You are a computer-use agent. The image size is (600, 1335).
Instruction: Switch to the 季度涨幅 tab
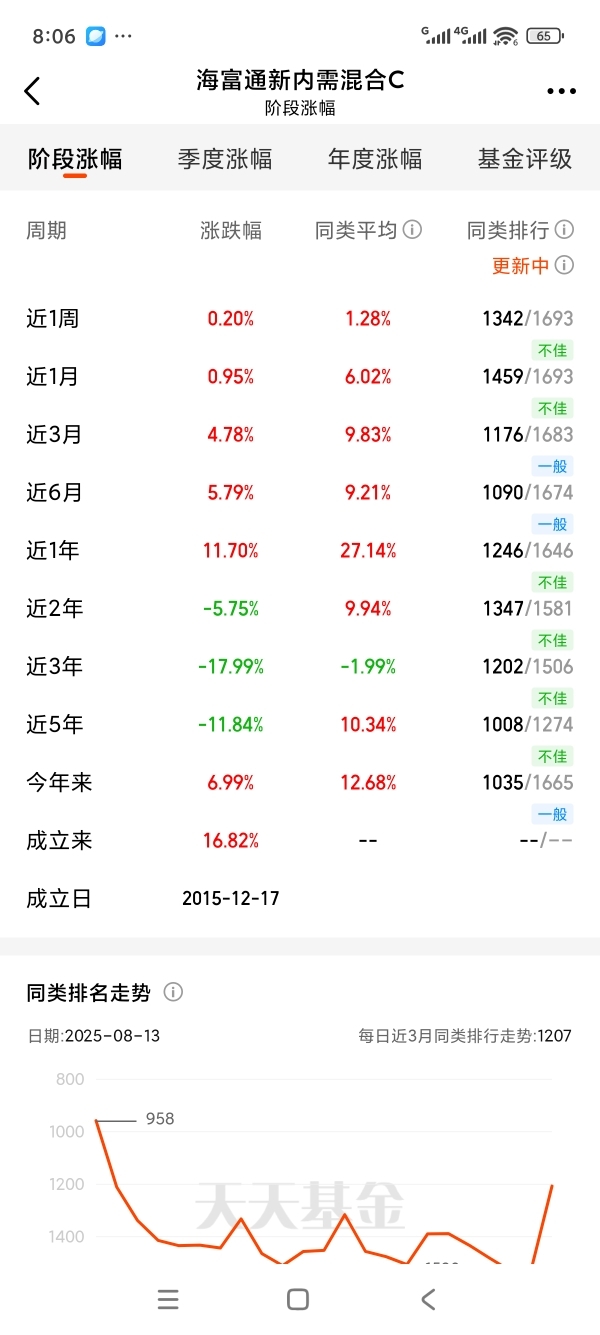(x=225, y=159)
